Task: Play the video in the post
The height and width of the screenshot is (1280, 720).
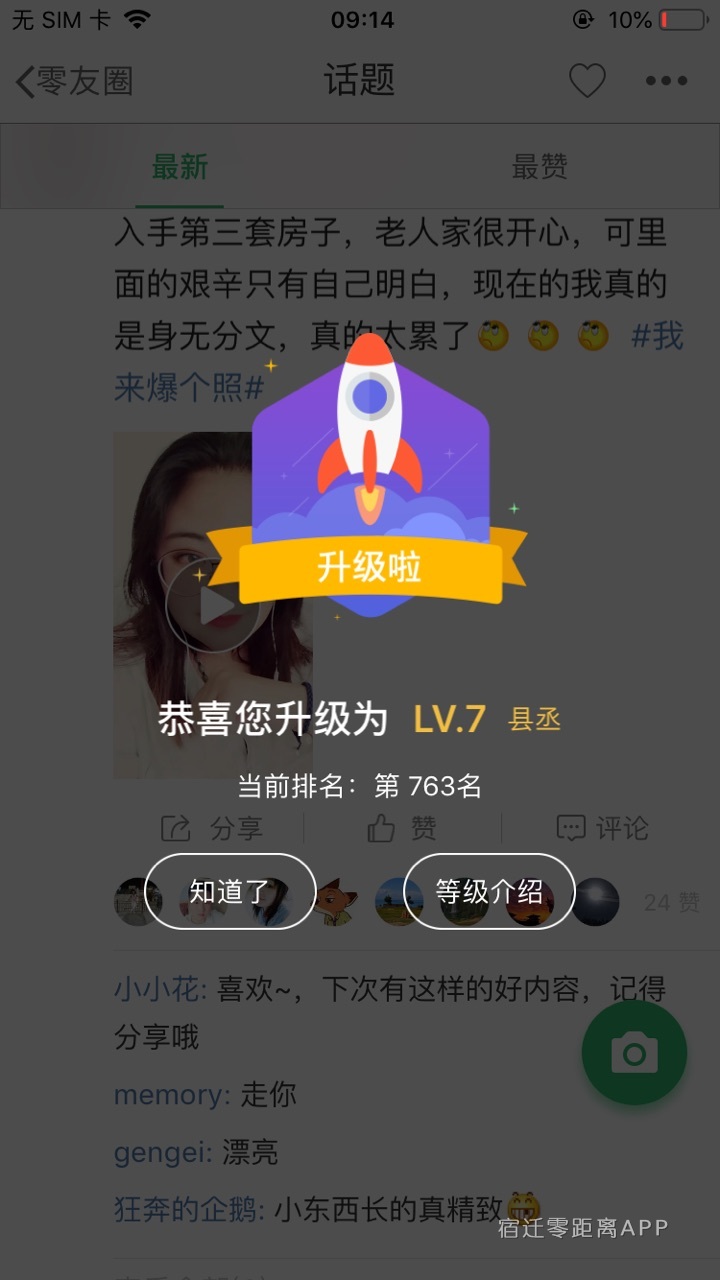Action: [x=214, y=606]
